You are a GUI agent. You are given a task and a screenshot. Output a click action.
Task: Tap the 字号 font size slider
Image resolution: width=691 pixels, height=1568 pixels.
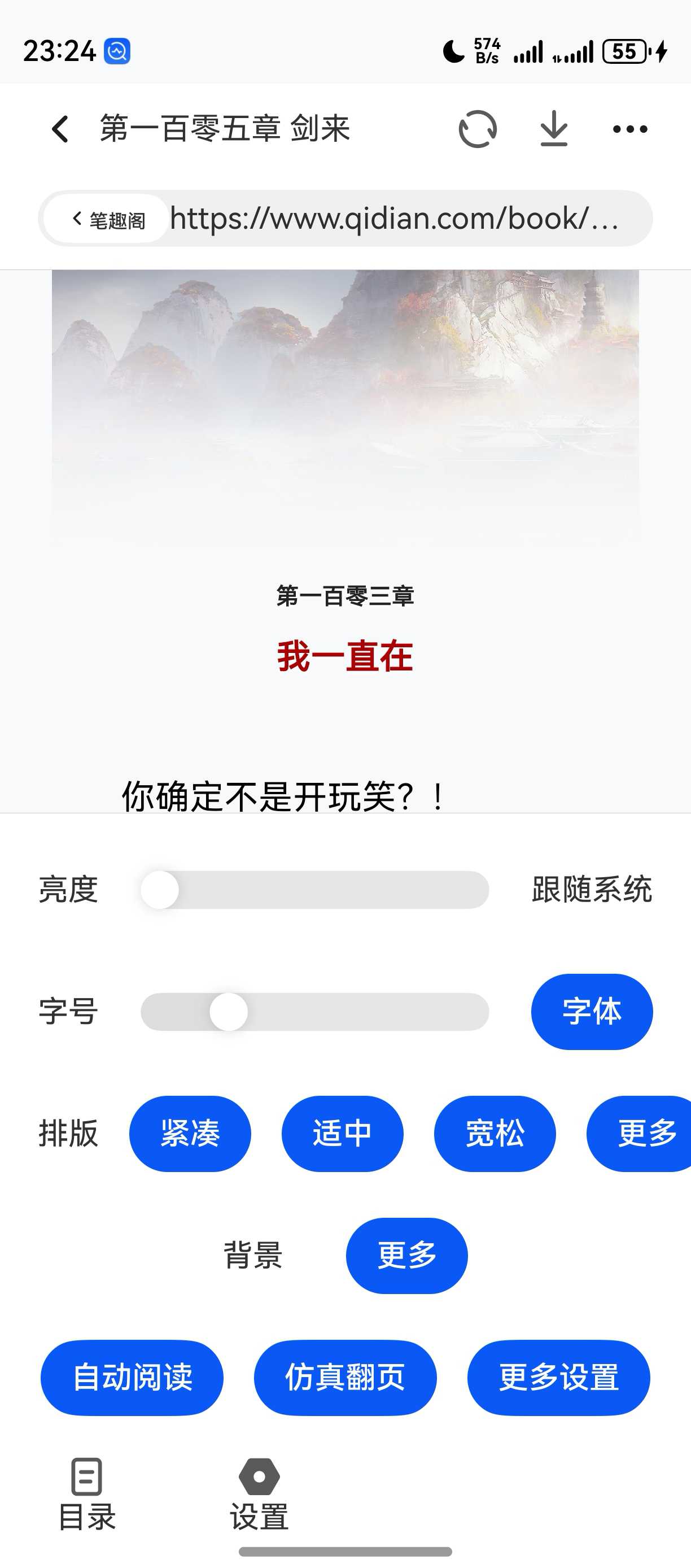pyautogui.click(x=314, y=1012)
